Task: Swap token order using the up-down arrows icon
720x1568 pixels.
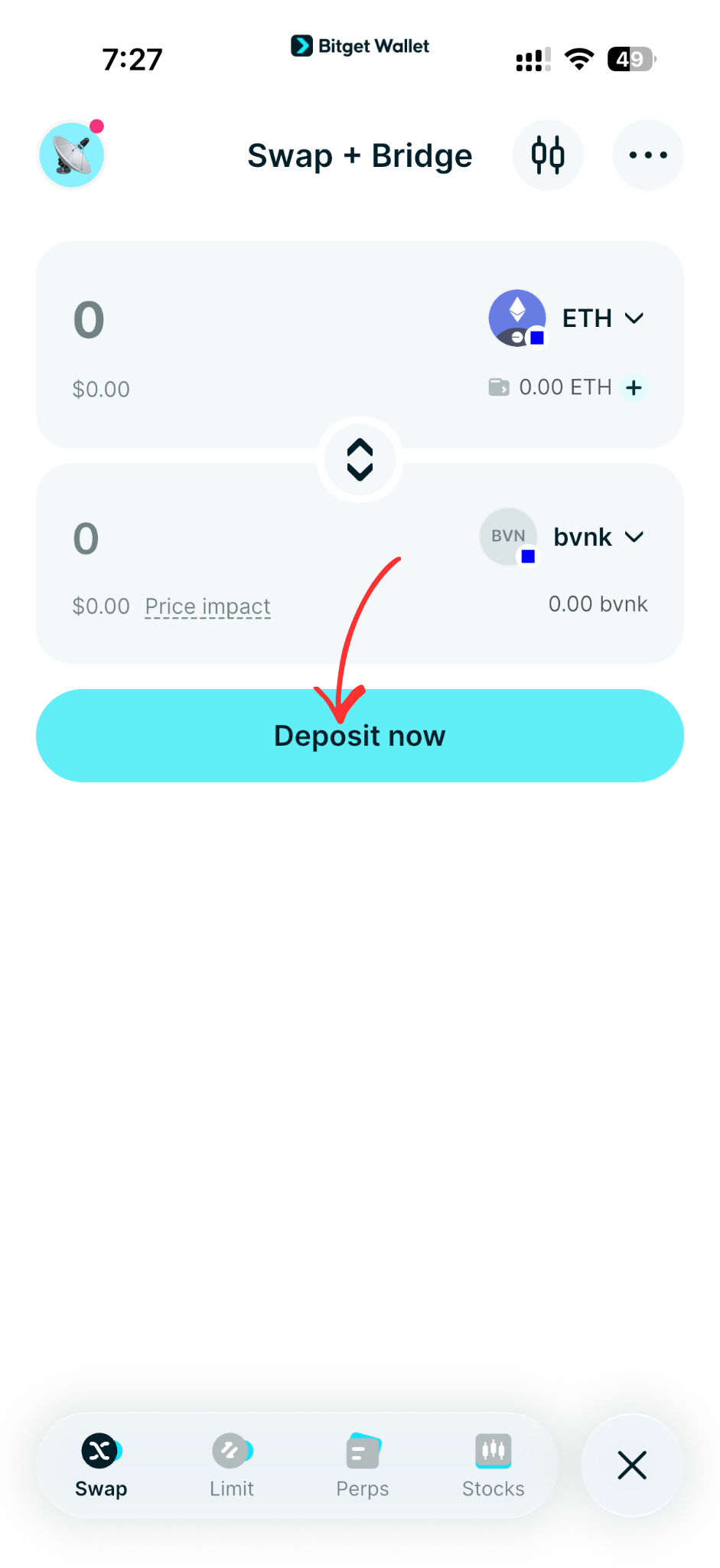Action: coord(360,459)
